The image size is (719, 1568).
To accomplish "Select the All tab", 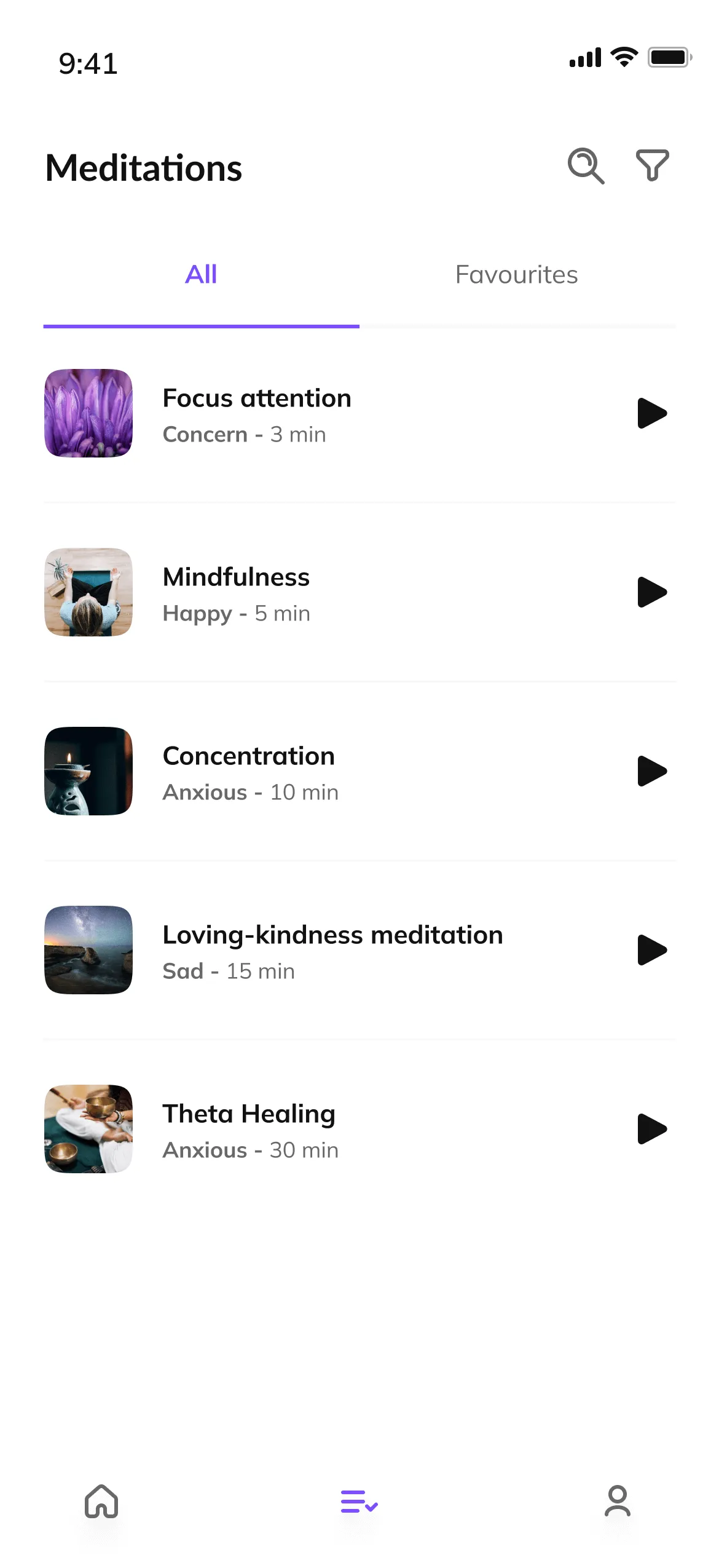I will click(x=201, y=275).
